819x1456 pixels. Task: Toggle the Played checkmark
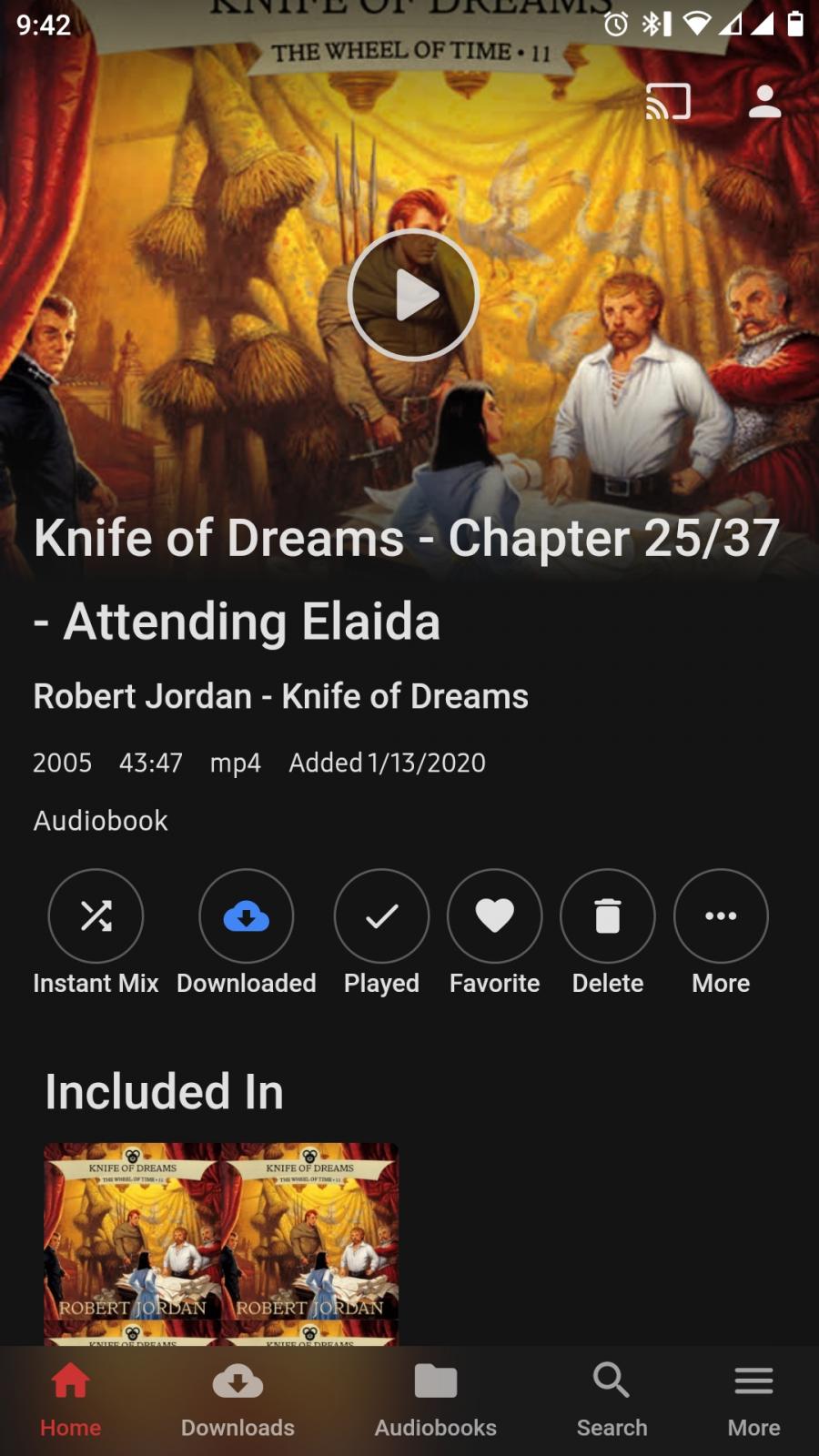click(x=381, y=915)
